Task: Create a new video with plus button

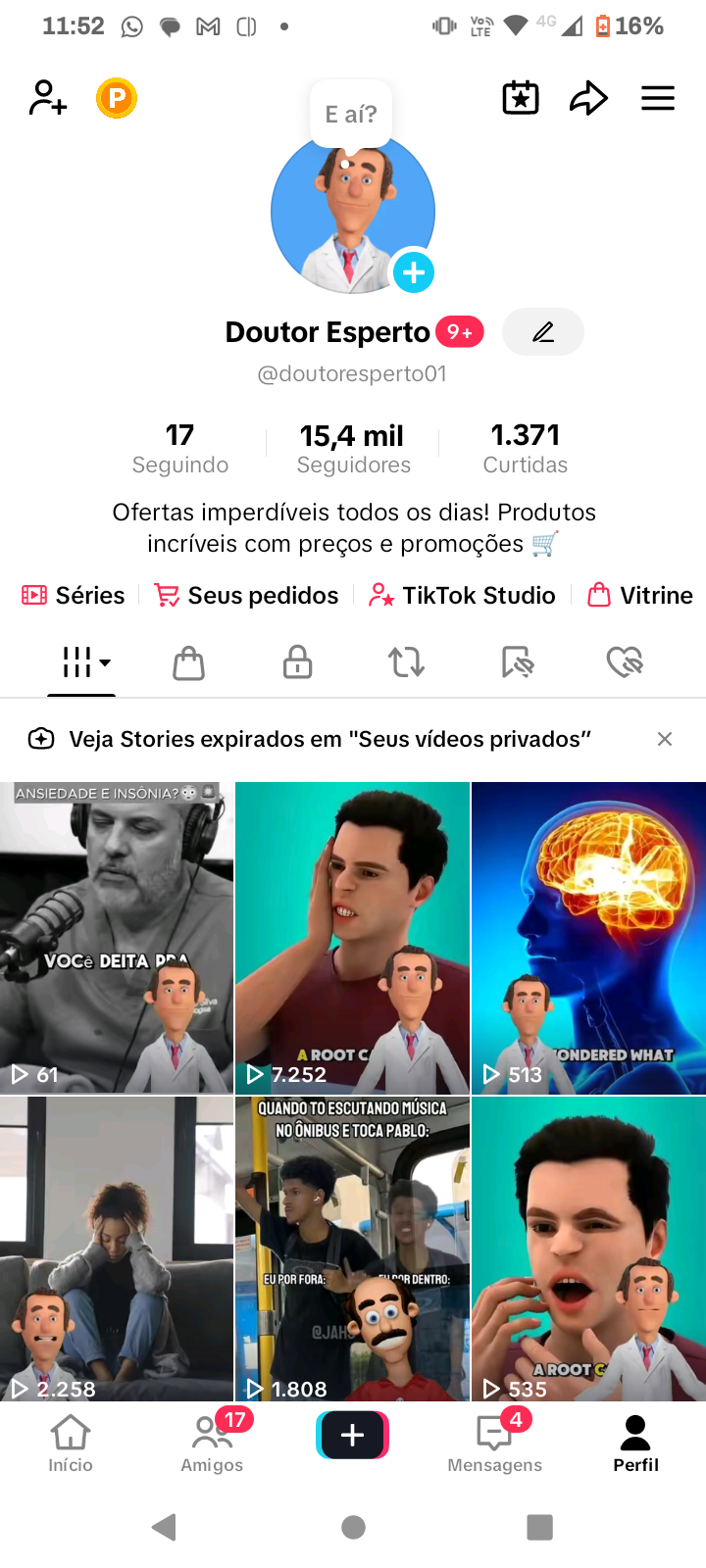Action: (x=352, y=1436)
